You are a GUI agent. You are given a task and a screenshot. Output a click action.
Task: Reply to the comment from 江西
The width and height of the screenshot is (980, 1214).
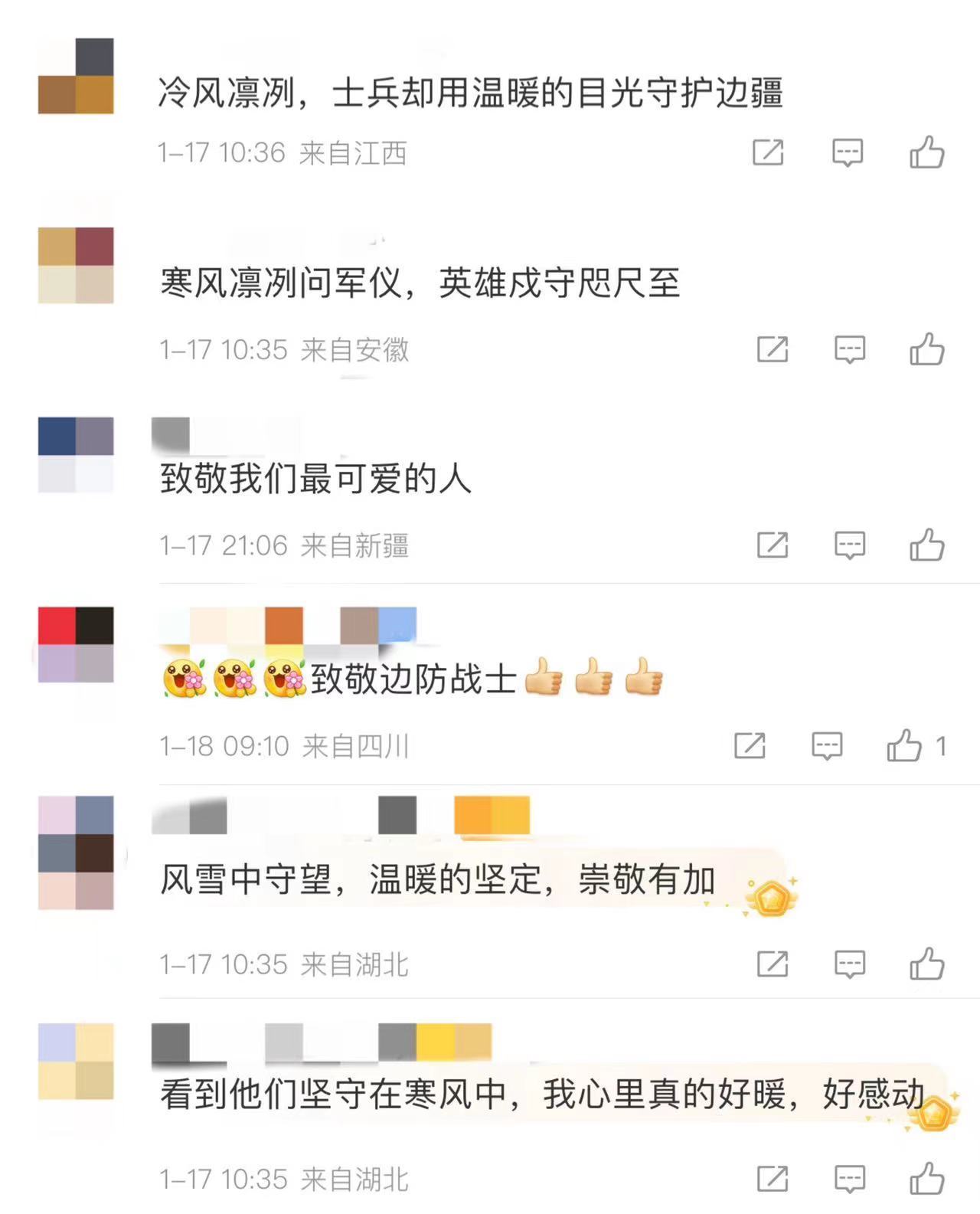pos(848,152)
